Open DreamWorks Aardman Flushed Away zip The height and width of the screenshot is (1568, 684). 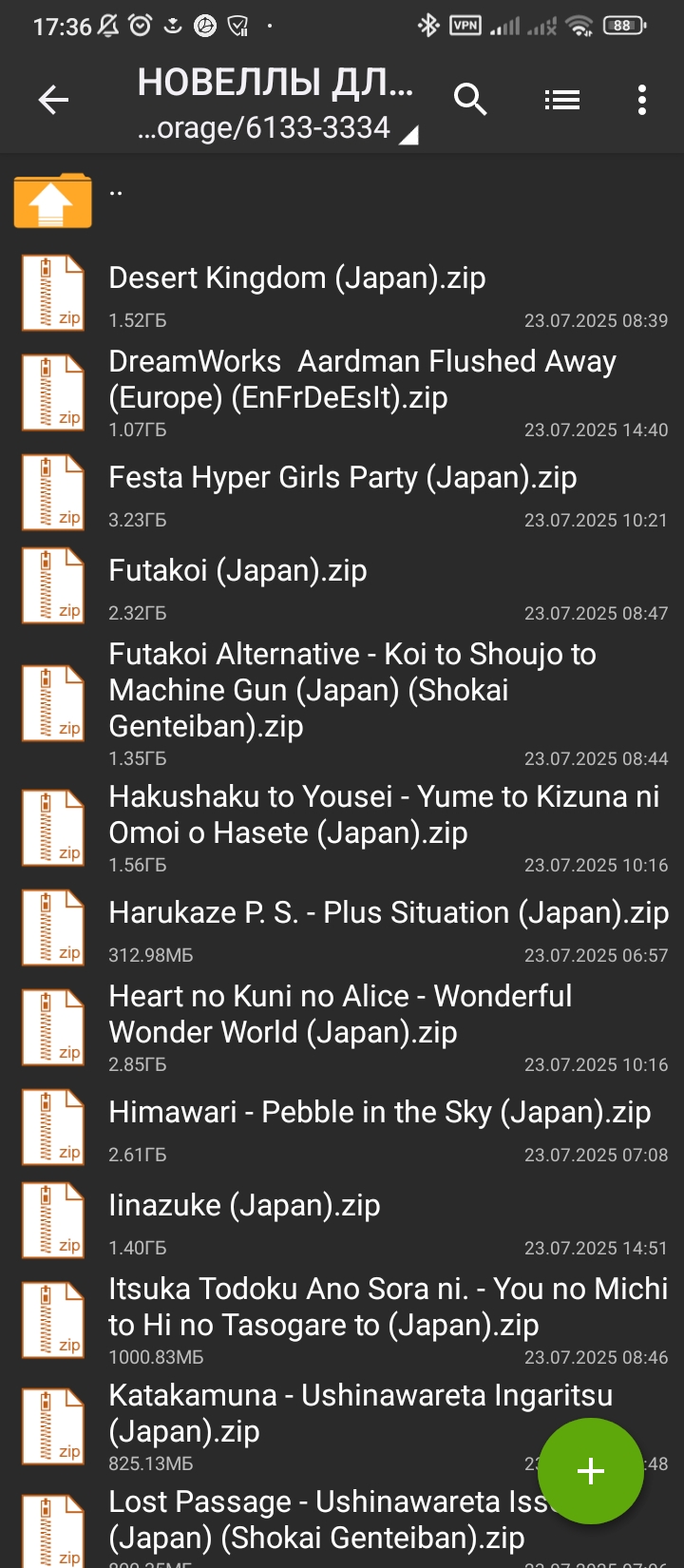362,379
